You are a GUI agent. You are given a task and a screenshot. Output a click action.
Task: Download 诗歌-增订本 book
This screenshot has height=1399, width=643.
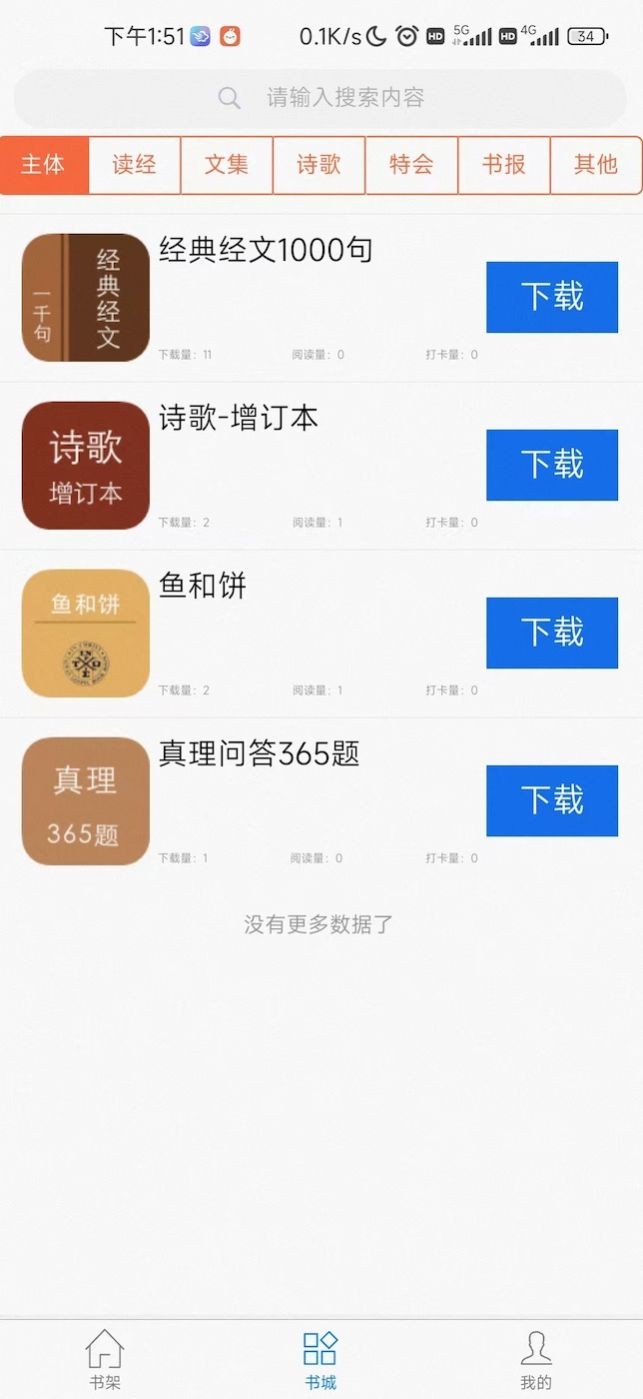pos(552,465)
